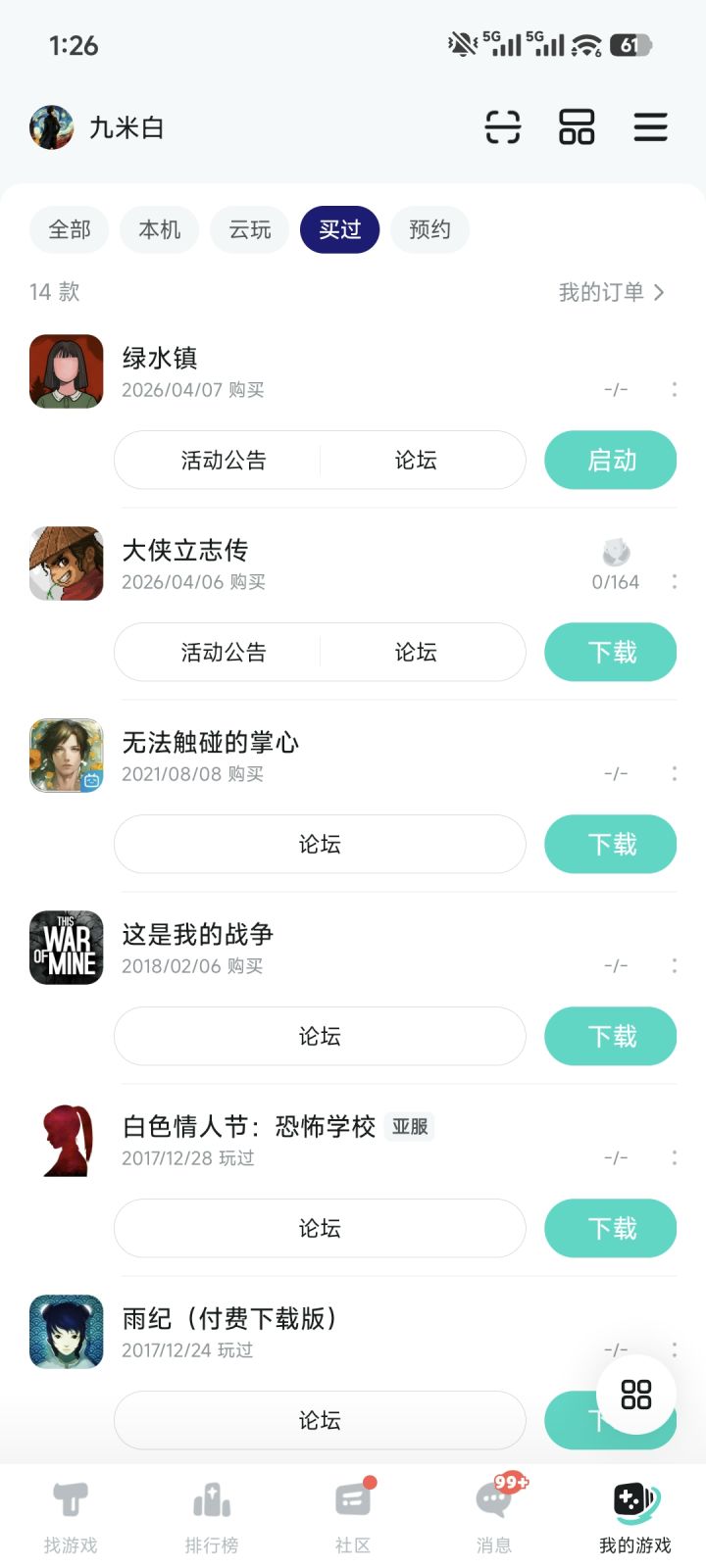Tap the floating four-square grid button
The image size is (706, 1568).
pyautogui.click(x=636, y=1395)
